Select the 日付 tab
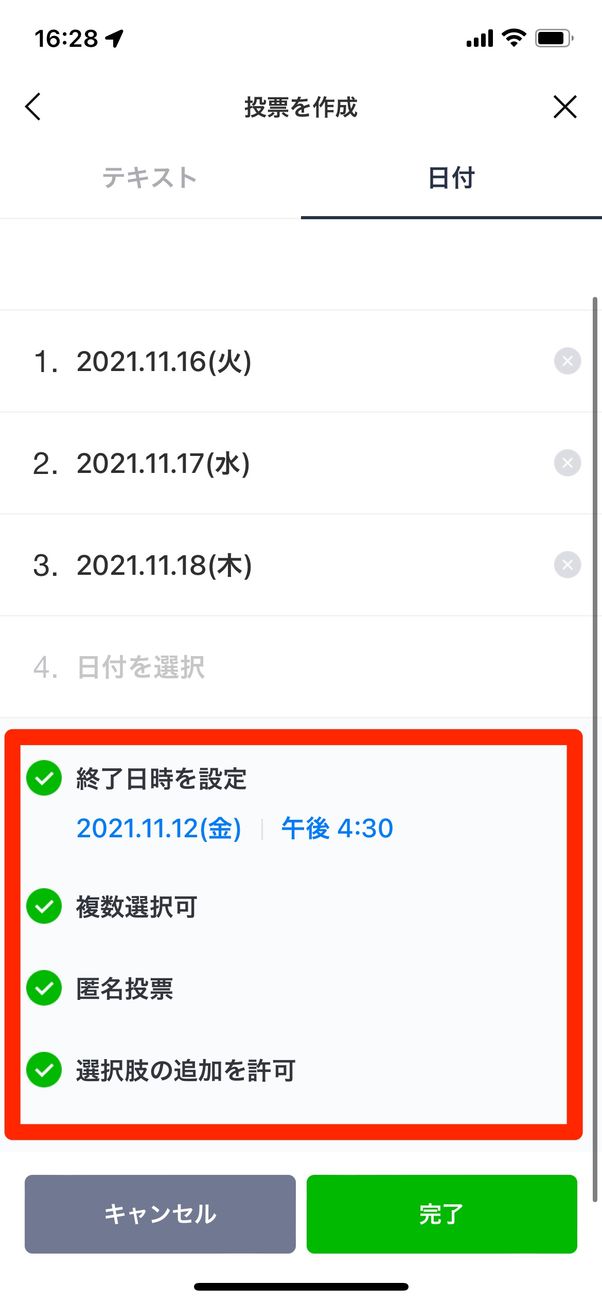Image resolution: width=602 pixels, height=1303 pixels. (x=451, y=178)
